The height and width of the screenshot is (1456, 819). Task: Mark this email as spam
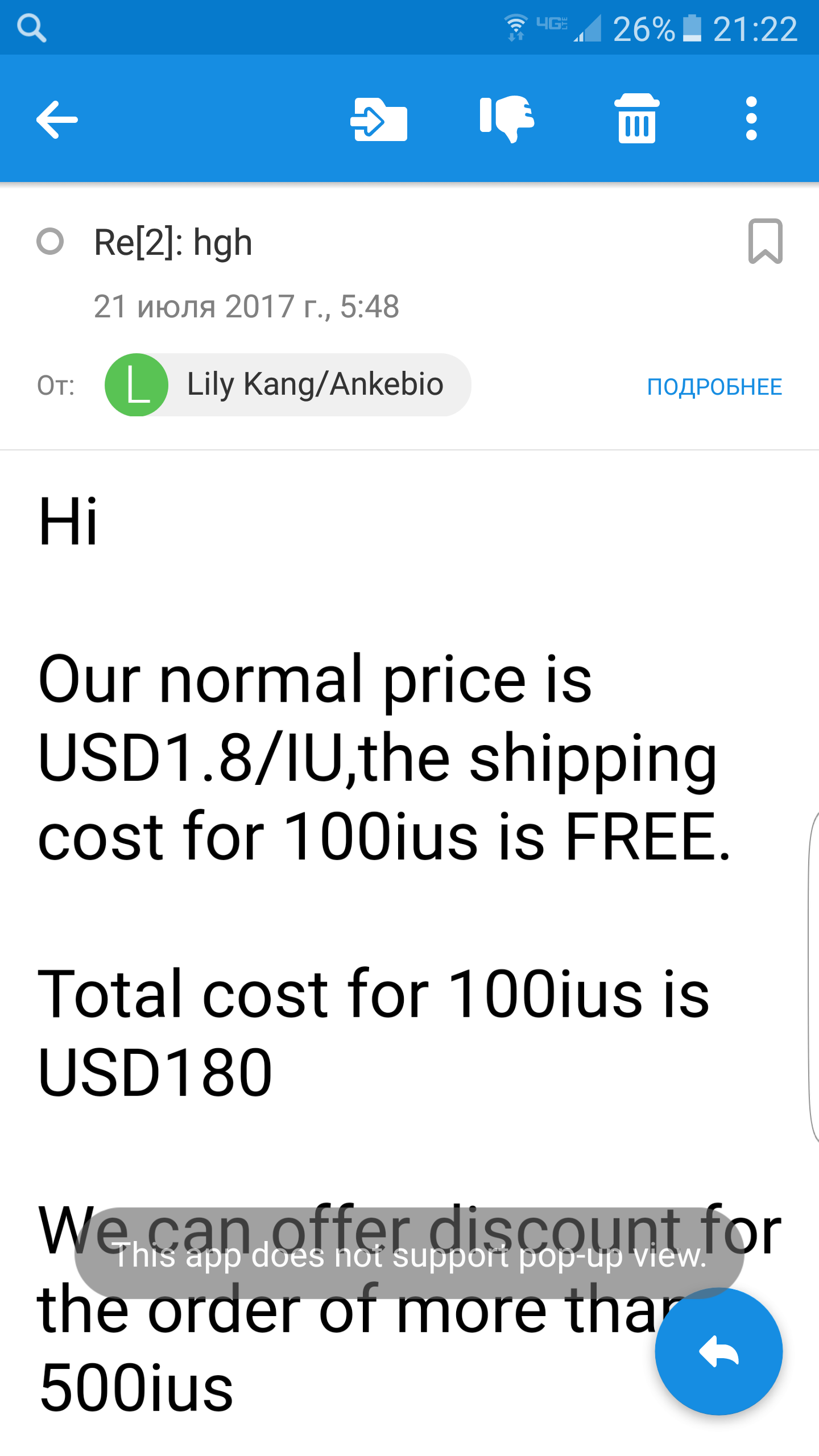(x=507, y=119)
